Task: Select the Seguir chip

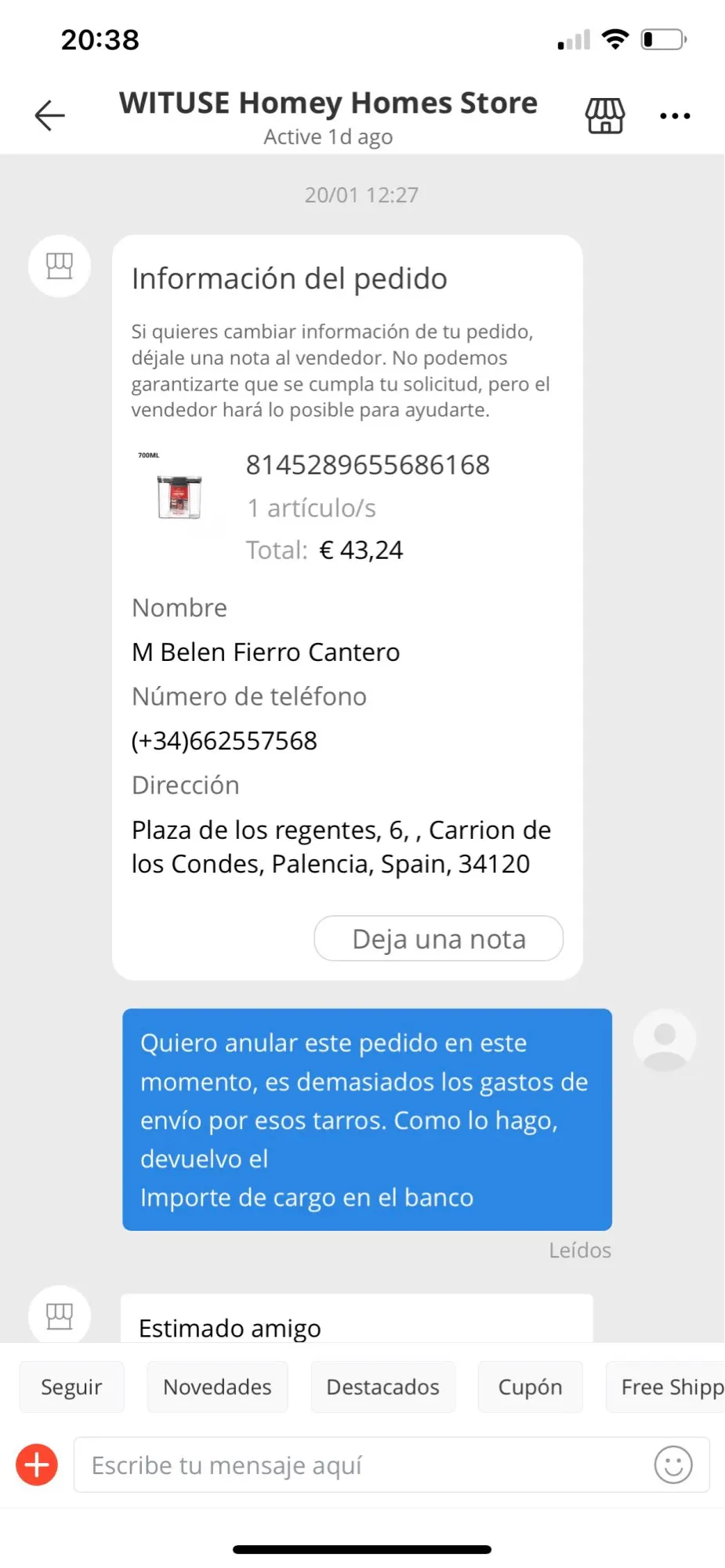Action: point(71,1387)
